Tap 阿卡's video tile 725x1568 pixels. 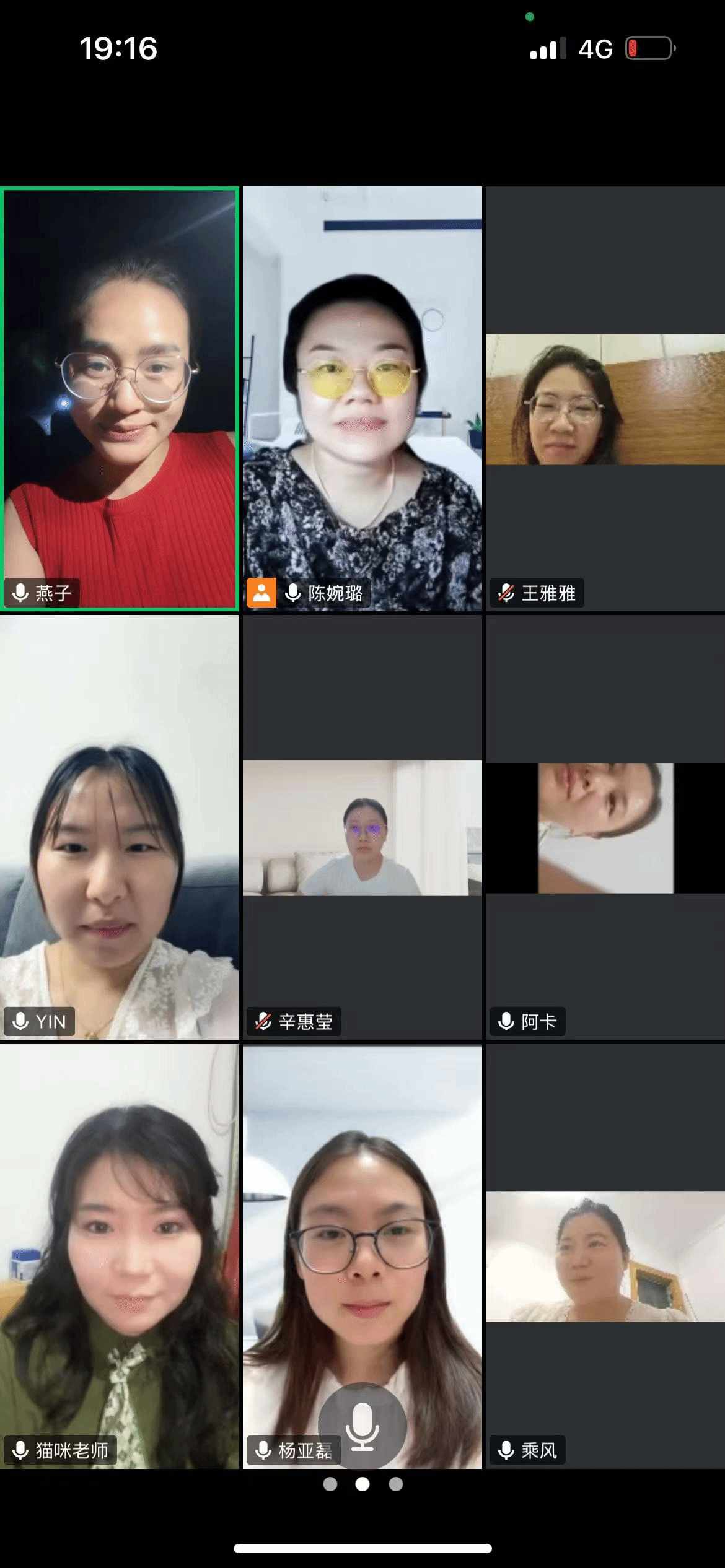[x=605, y=827]
